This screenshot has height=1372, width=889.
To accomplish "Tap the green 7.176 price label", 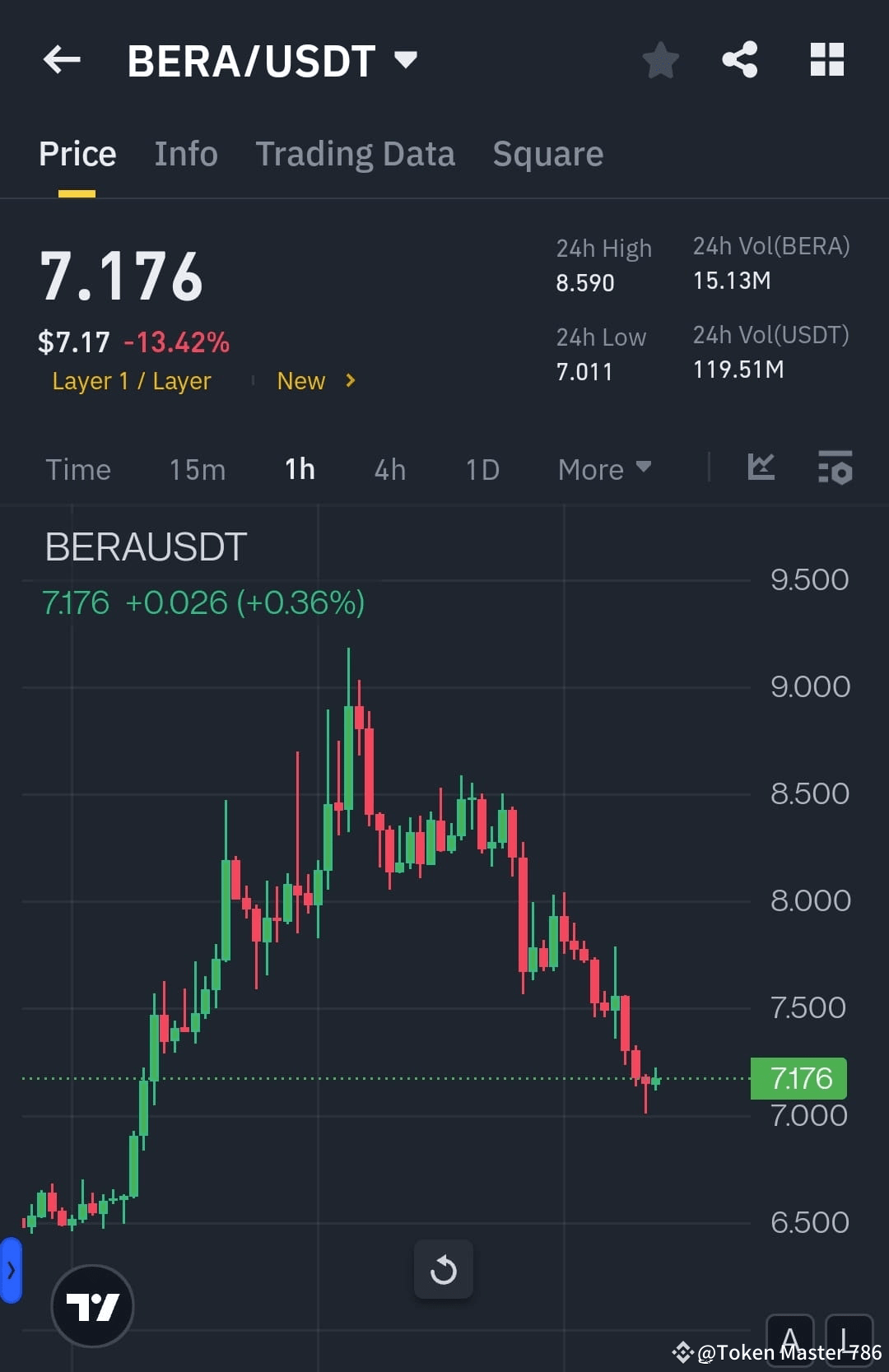I will tap(798, 1077).
